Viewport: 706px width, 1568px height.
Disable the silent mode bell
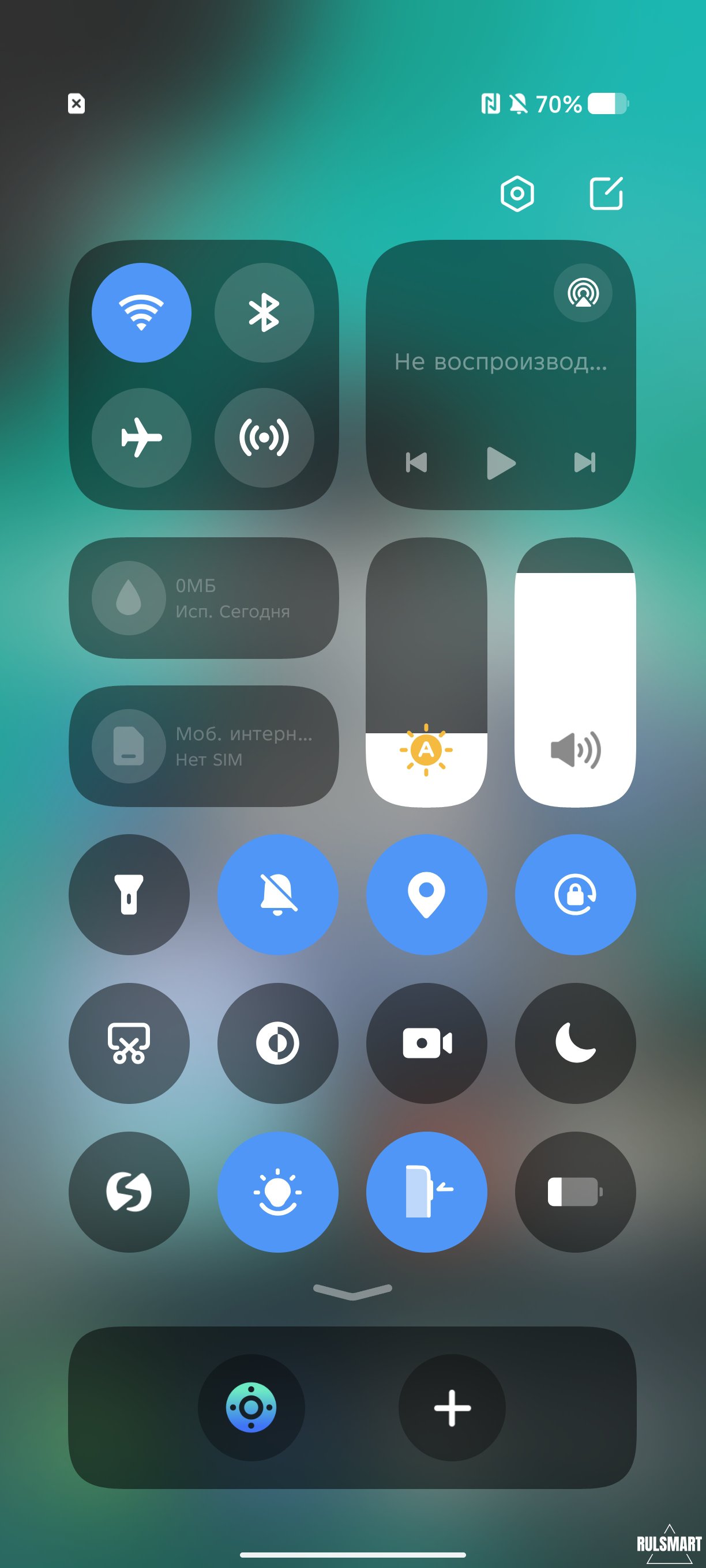click(278, 894)
